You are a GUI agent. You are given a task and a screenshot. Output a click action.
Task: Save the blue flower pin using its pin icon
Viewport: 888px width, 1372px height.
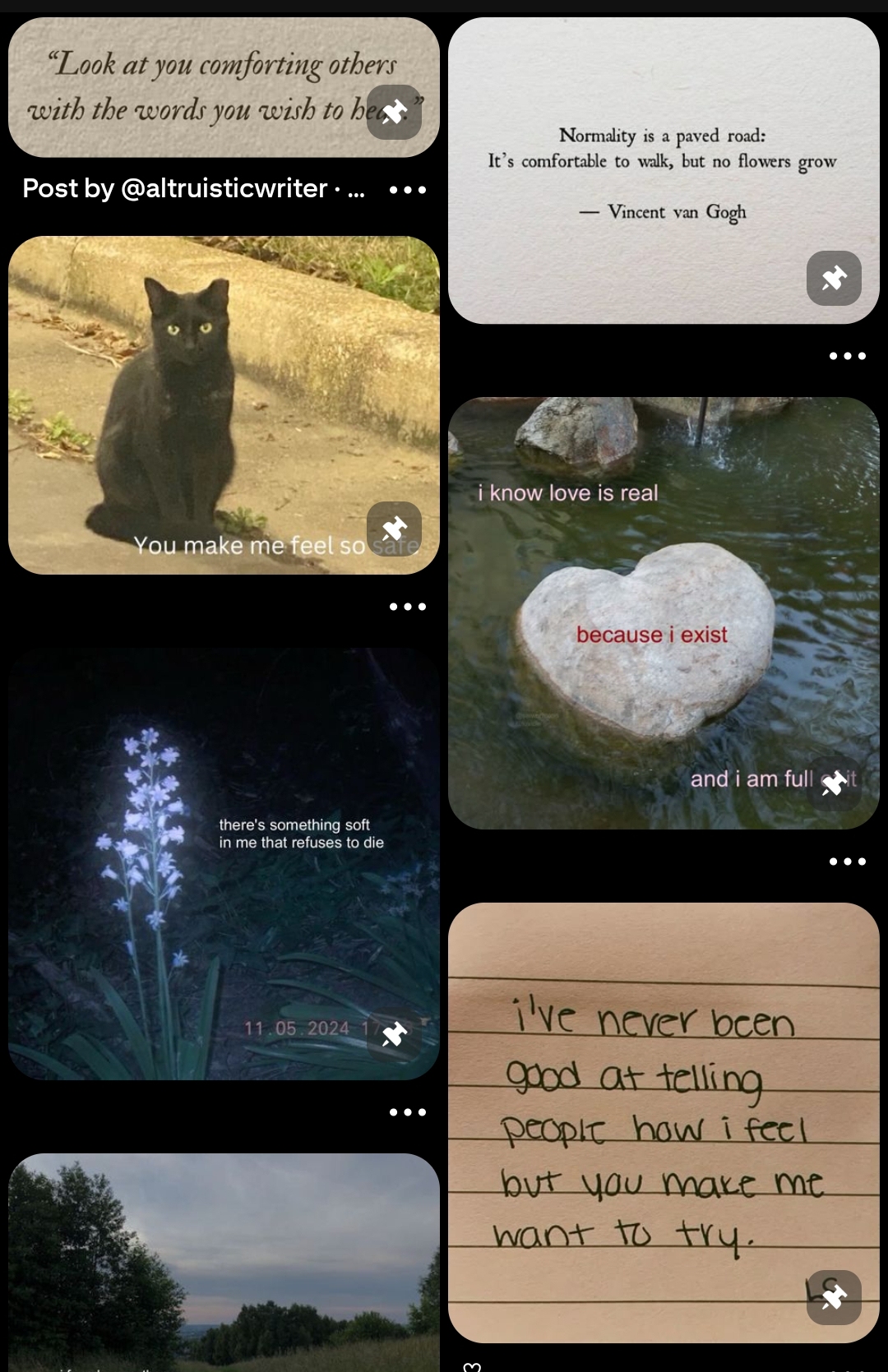pyautogui.click(x=394, y=1034)
